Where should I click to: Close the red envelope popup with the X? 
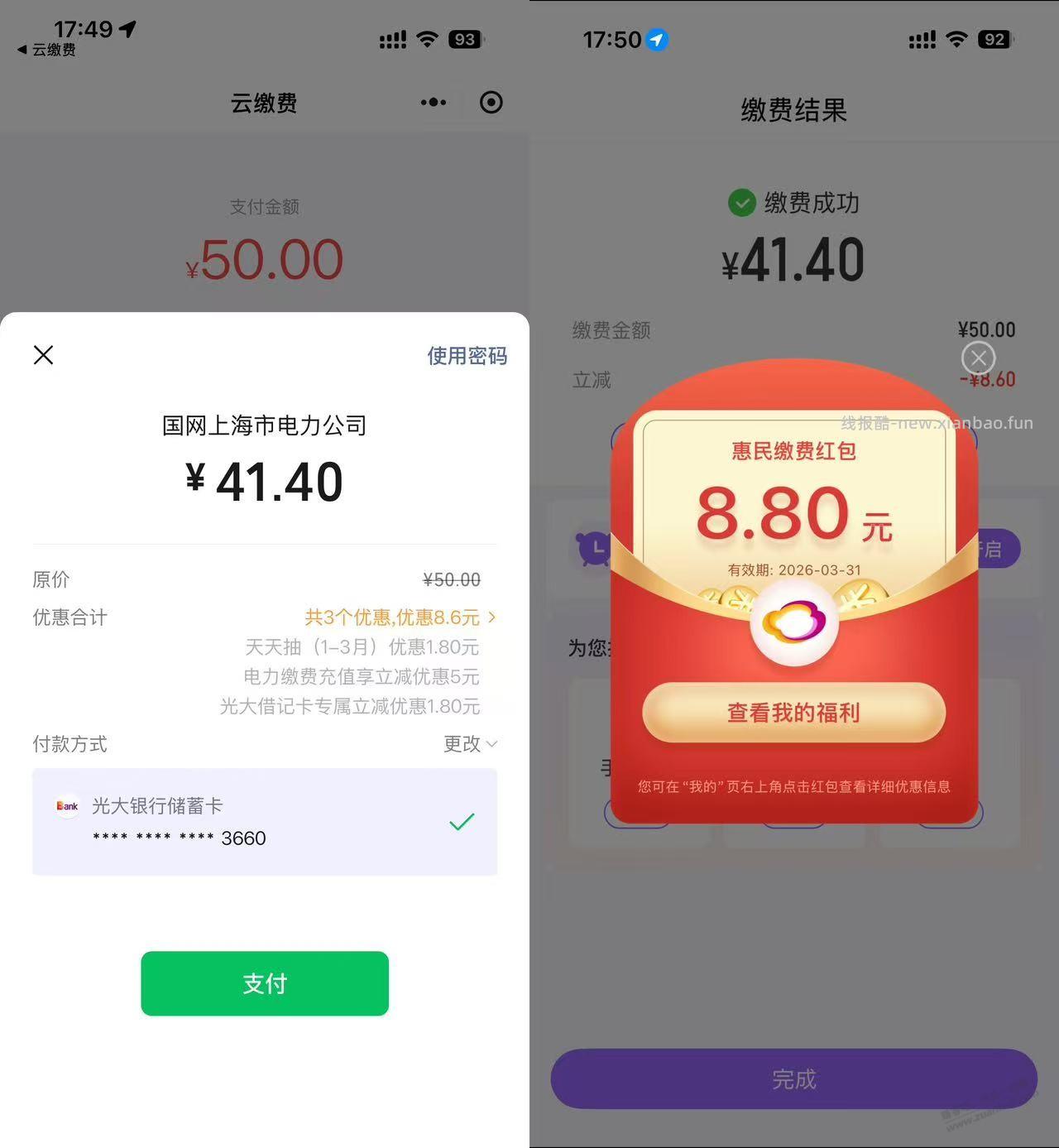(x=978, y=358)
